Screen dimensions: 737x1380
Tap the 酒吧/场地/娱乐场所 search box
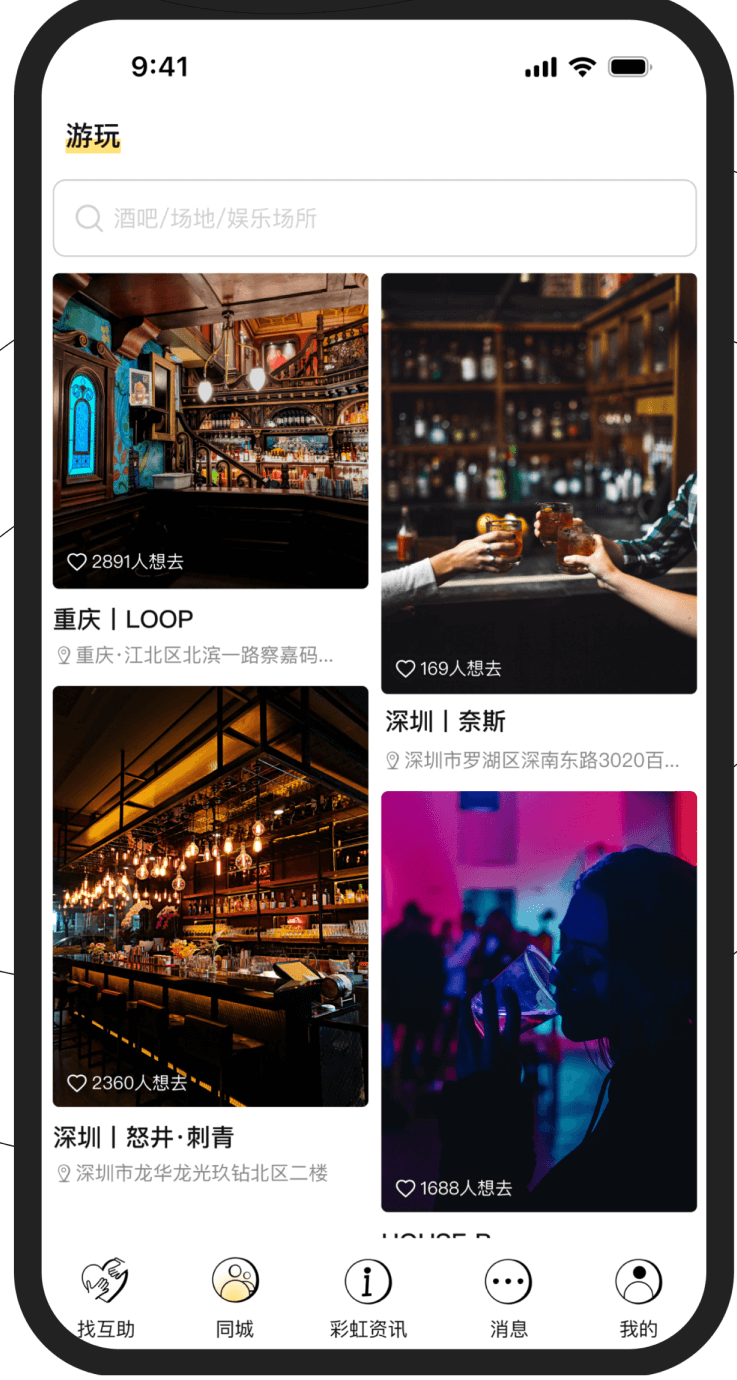374,218
